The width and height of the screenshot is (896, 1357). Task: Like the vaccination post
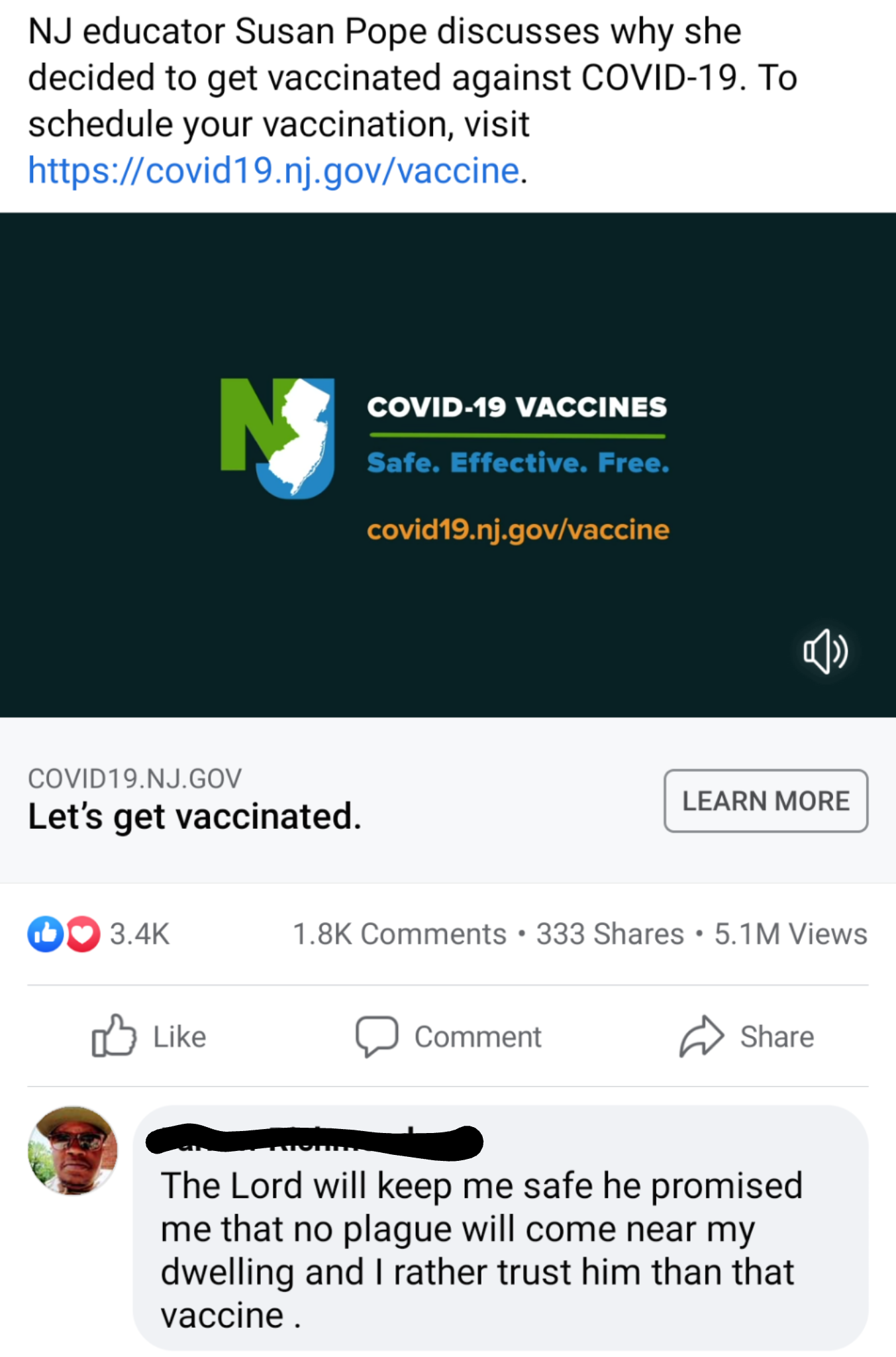coord(150,1036)
